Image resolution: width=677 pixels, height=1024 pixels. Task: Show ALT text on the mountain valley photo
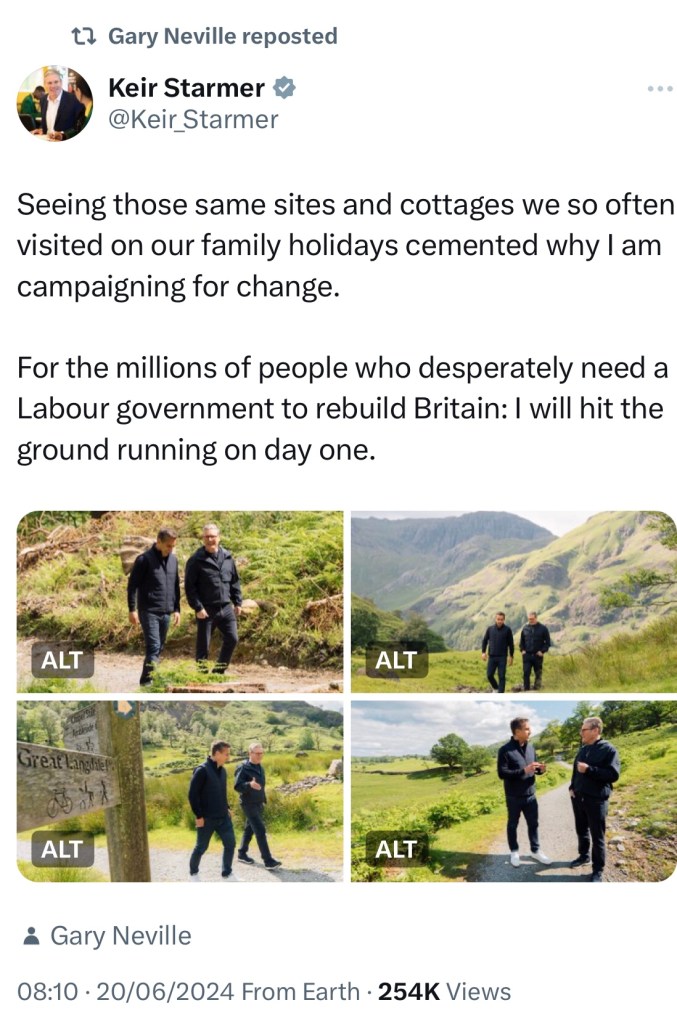396,660
